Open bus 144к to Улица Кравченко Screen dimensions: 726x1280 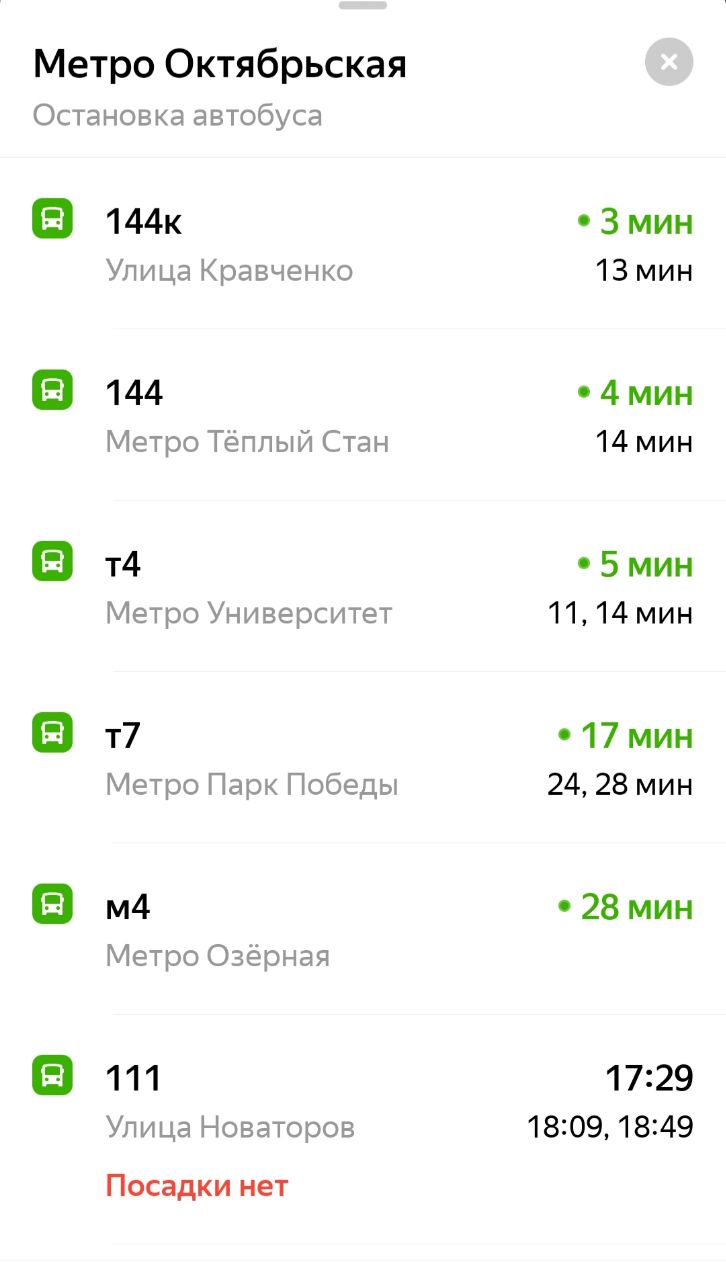[363, 244]
